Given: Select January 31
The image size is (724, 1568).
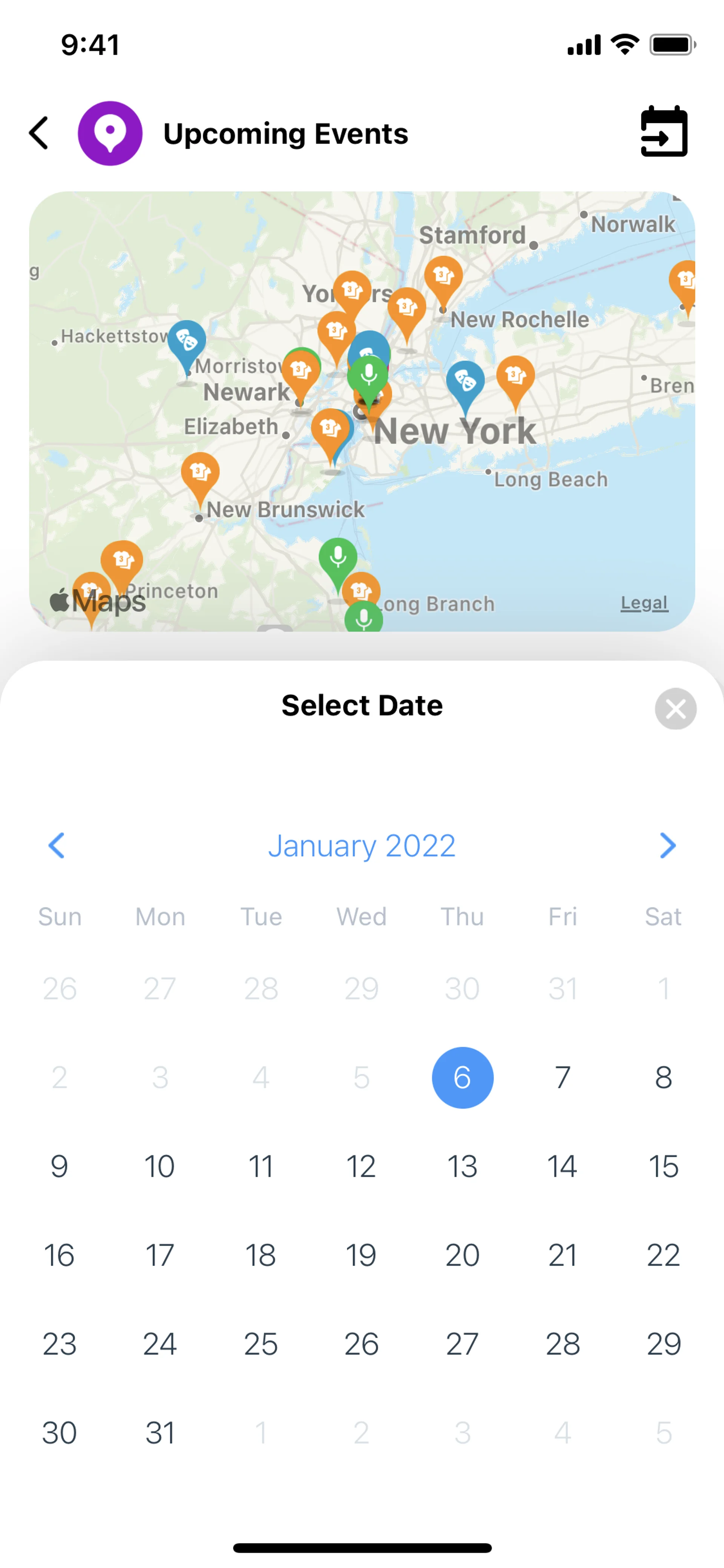Looking at the screenshot, I should click(160, 1433).
